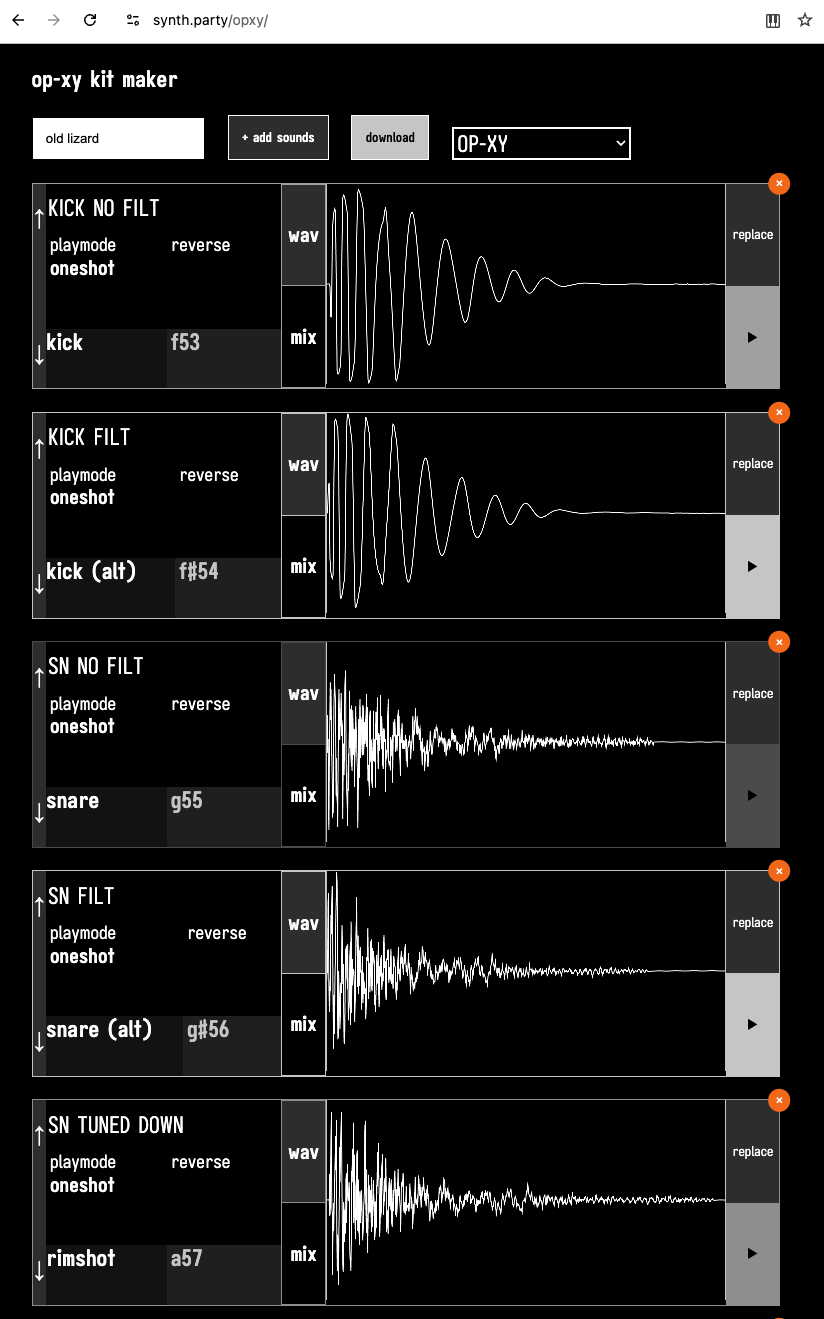Remove the KICK NO FILT sample
This screenshot has width=824, height=1319.
click(779, 183)
